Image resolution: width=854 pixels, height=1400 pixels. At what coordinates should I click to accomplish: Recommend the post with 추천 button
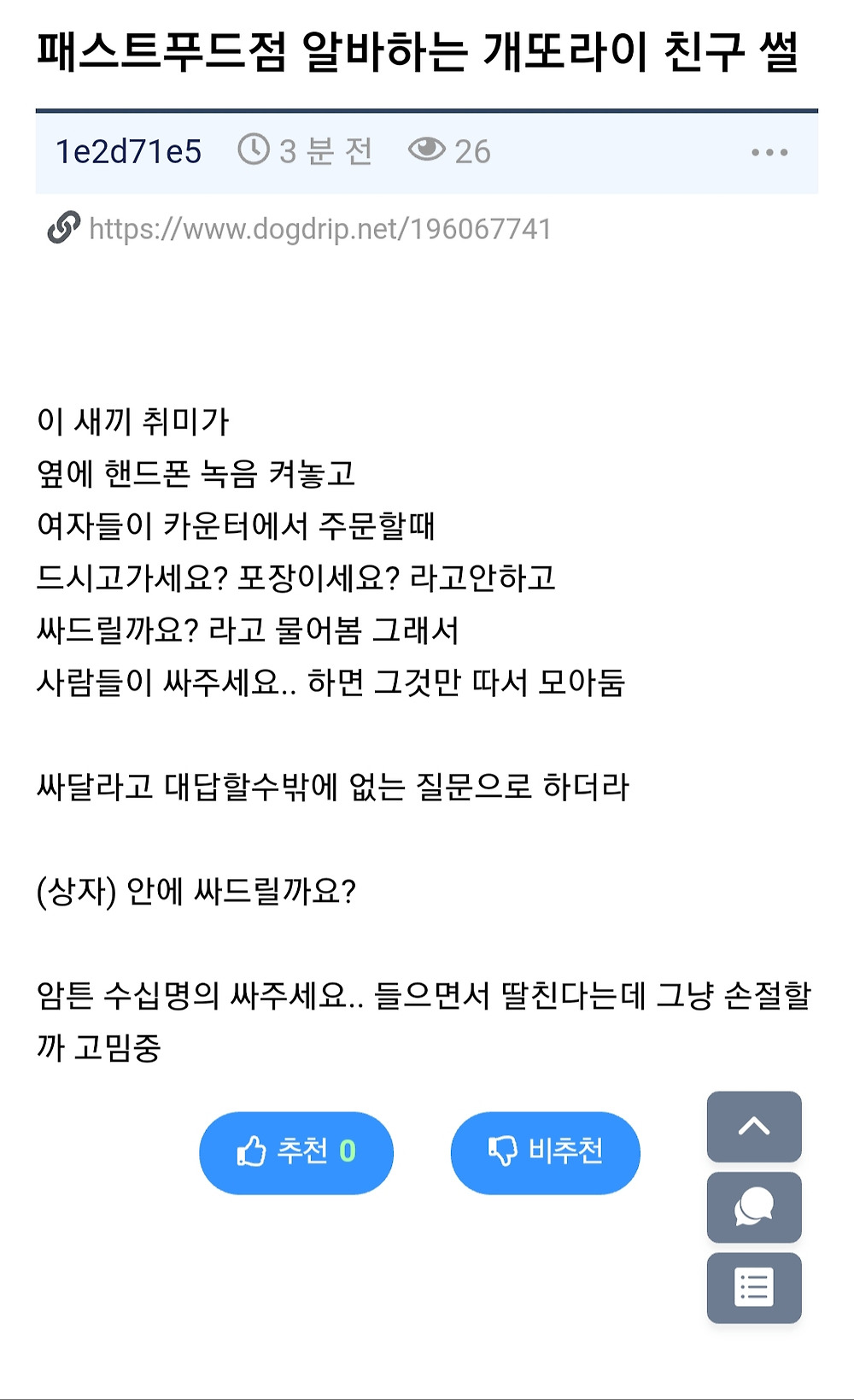click(x=296, y=1152)
